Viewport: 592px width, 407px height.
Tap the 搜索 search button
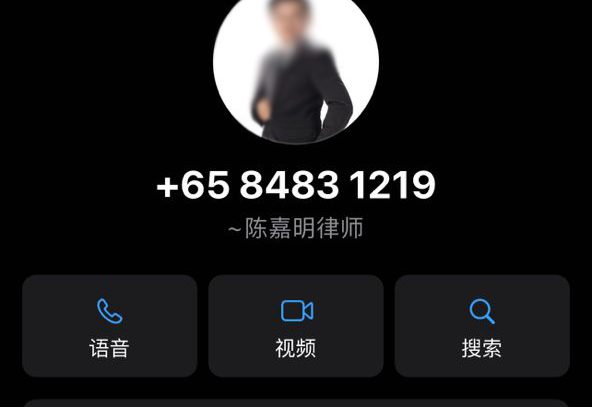coord(482,326)
